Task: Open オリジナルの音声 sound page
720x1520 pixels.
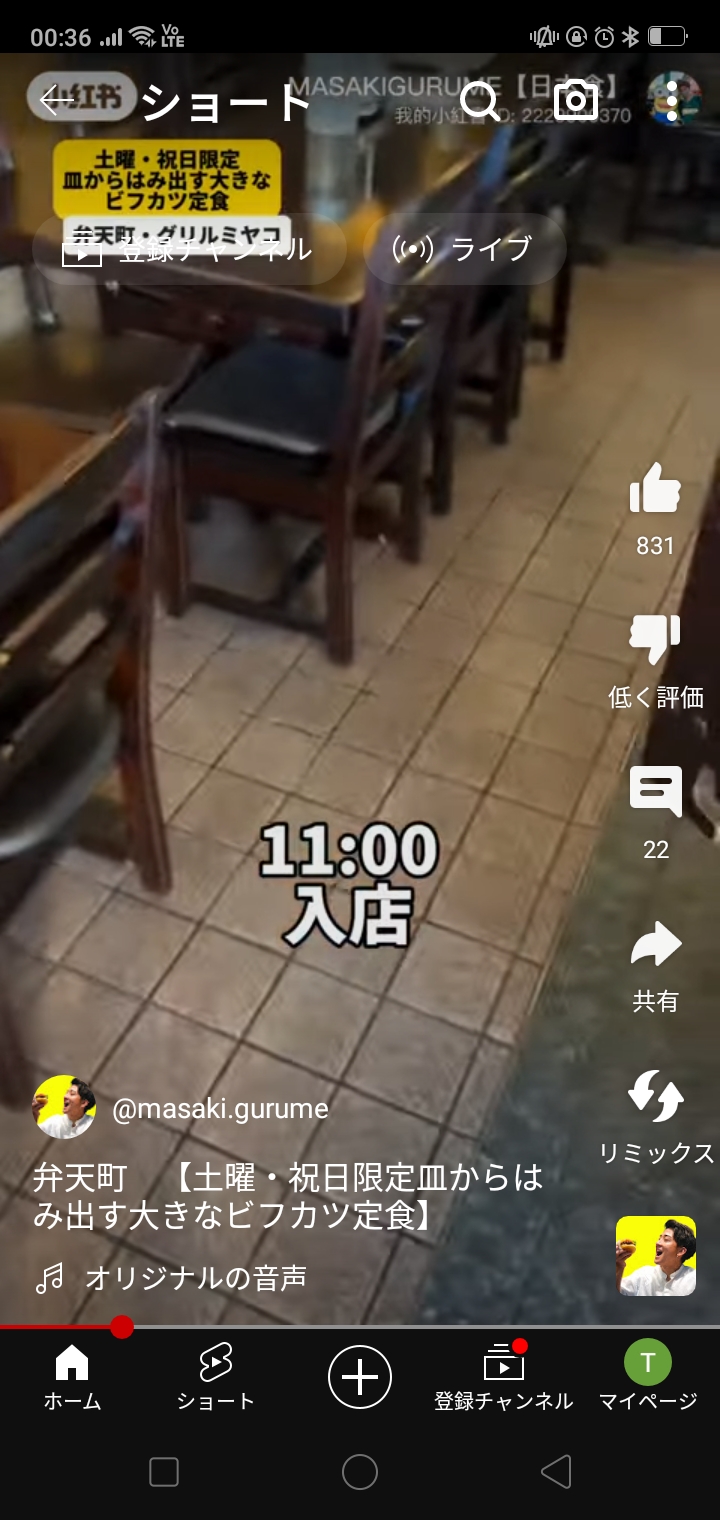Action: pyautogui.click(x=196, y=1277)
